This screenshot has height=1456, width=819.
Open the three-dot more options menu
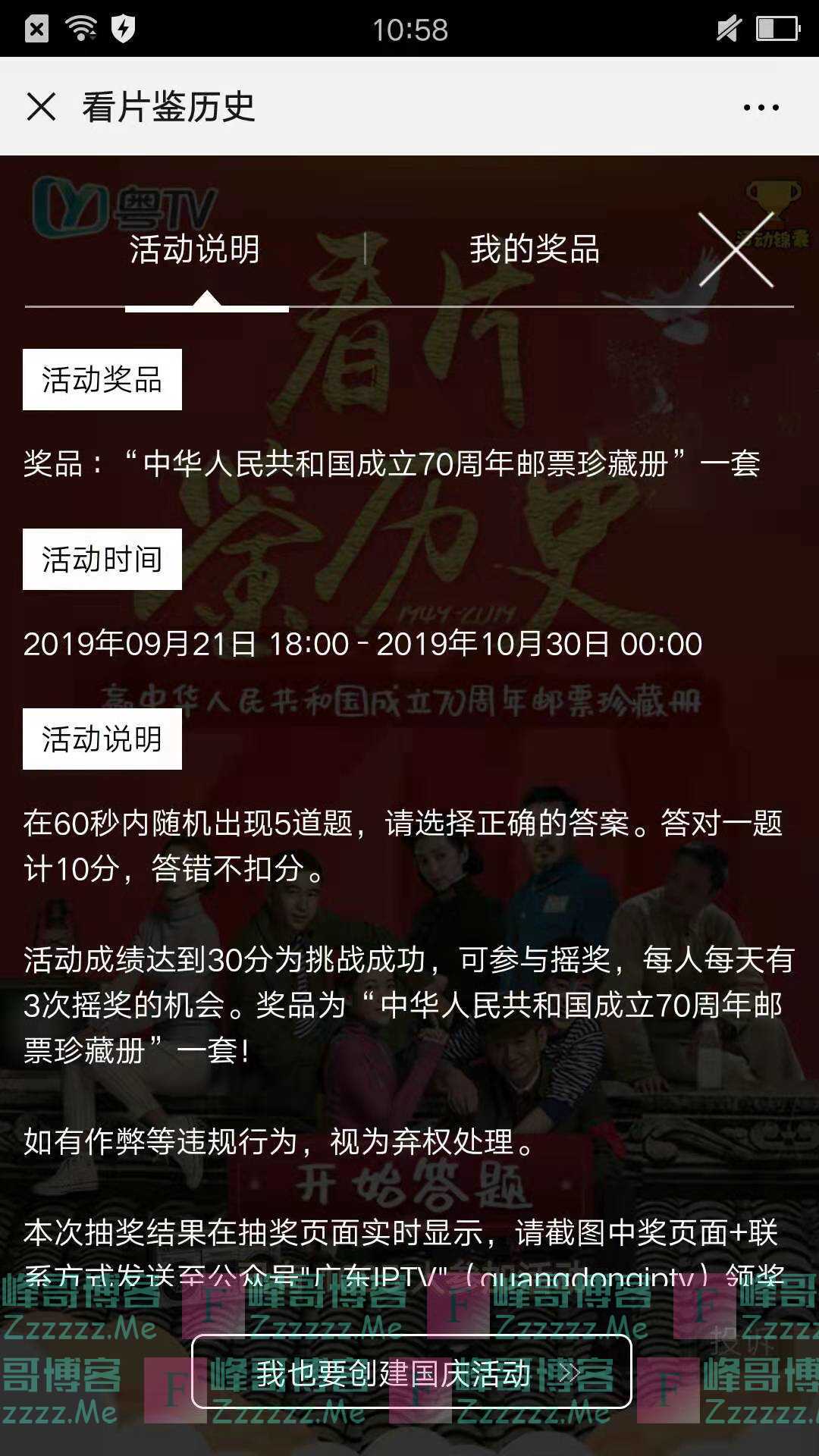[x=761, y=108]
